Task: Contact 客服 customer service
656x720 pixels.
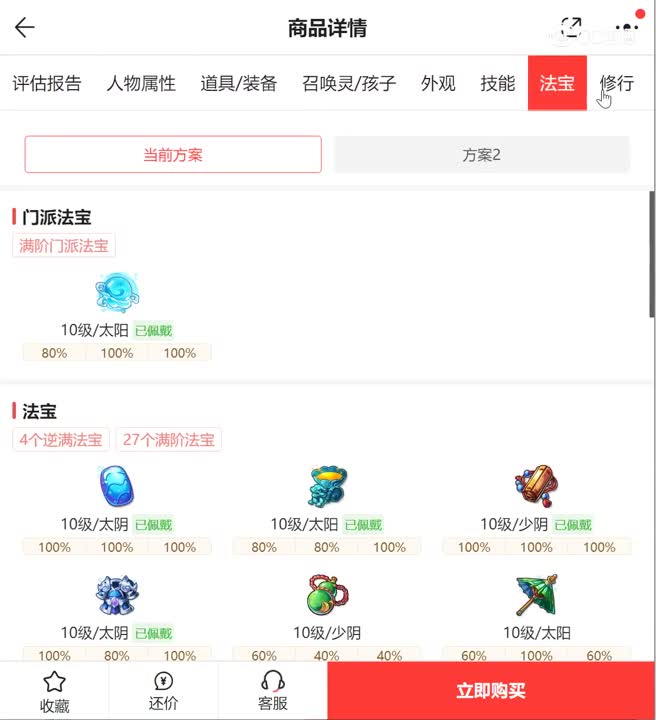Action: click(273, 691)
